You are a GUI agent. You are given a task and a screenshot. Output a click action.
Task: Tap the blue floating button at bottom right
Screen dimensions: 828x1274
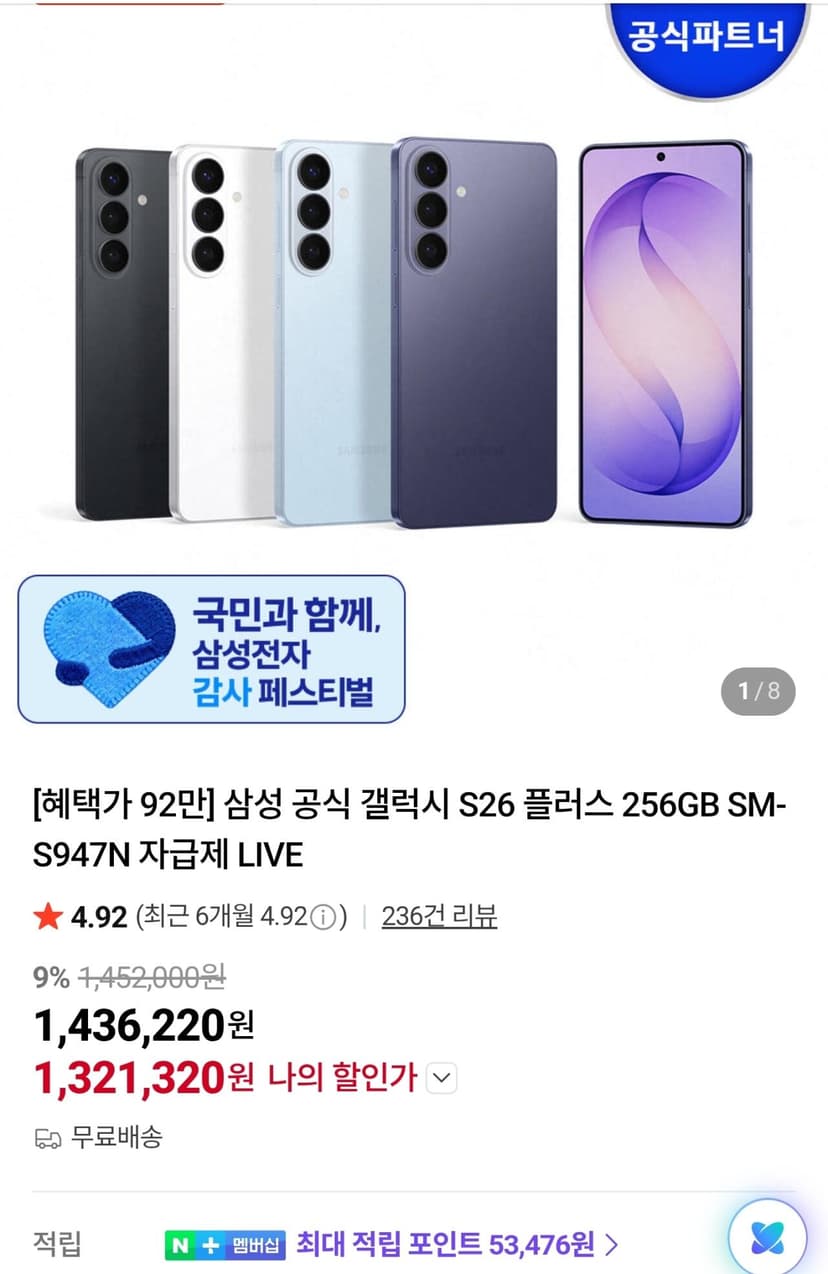click(x=767, y=1239)
